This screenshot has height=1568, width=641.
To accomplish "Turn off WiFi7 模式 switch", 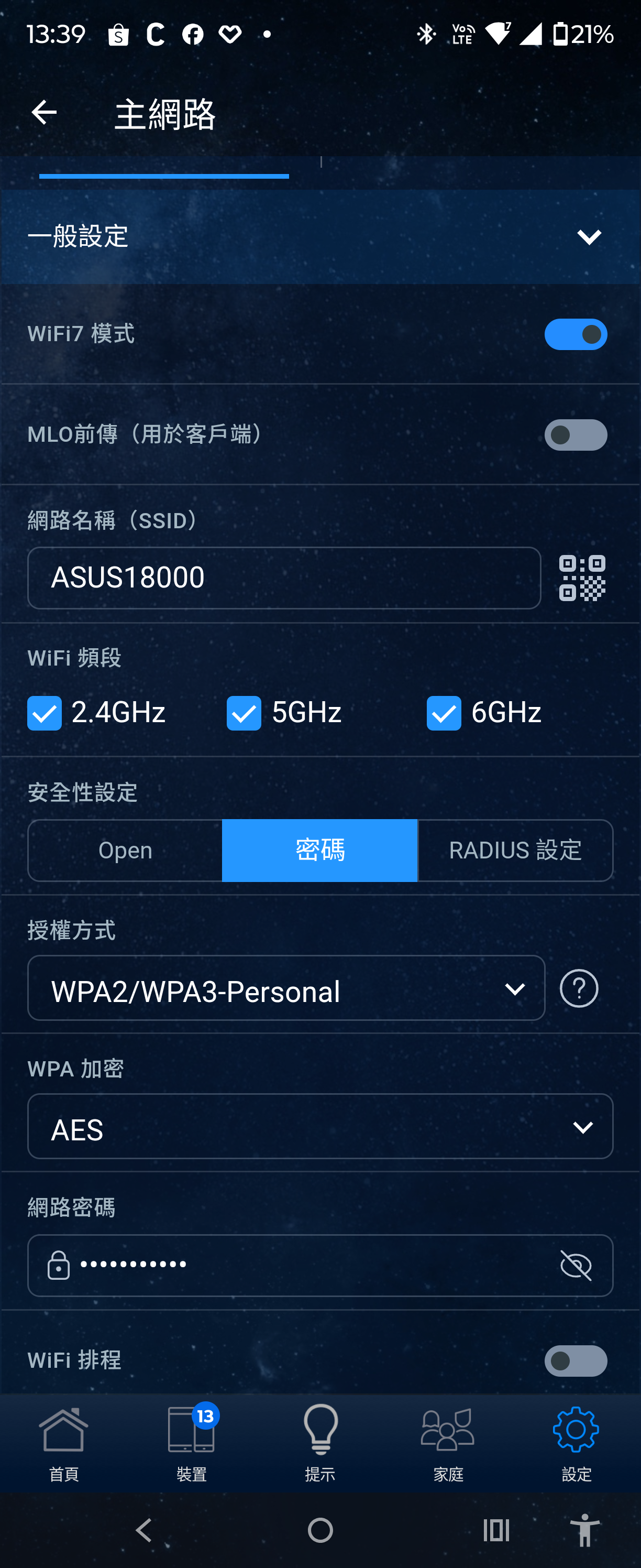I will click(x=576, y=334).
